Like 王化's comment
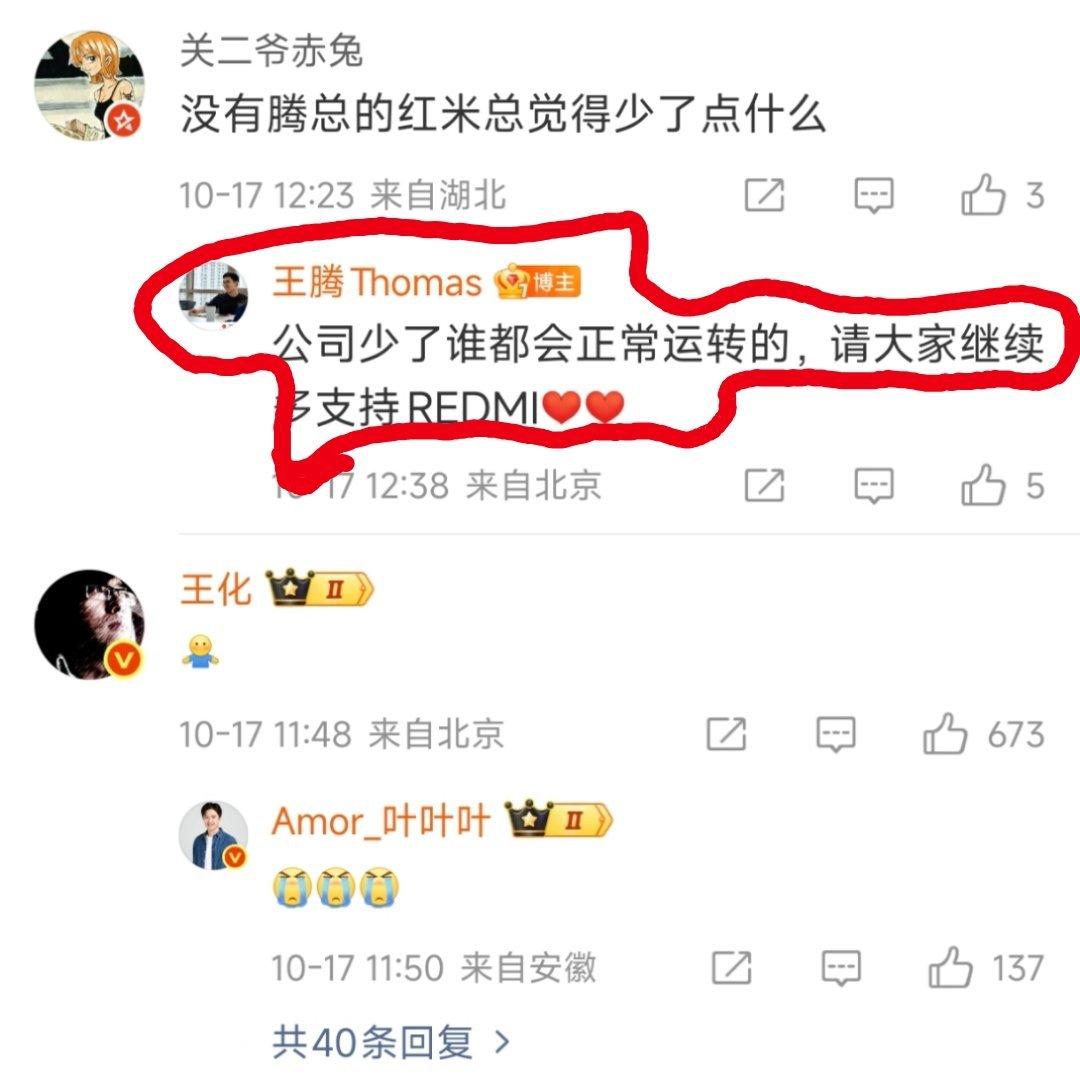Screen dimensions: 1080x1080 pyautogui.click(x=945, y=734)
